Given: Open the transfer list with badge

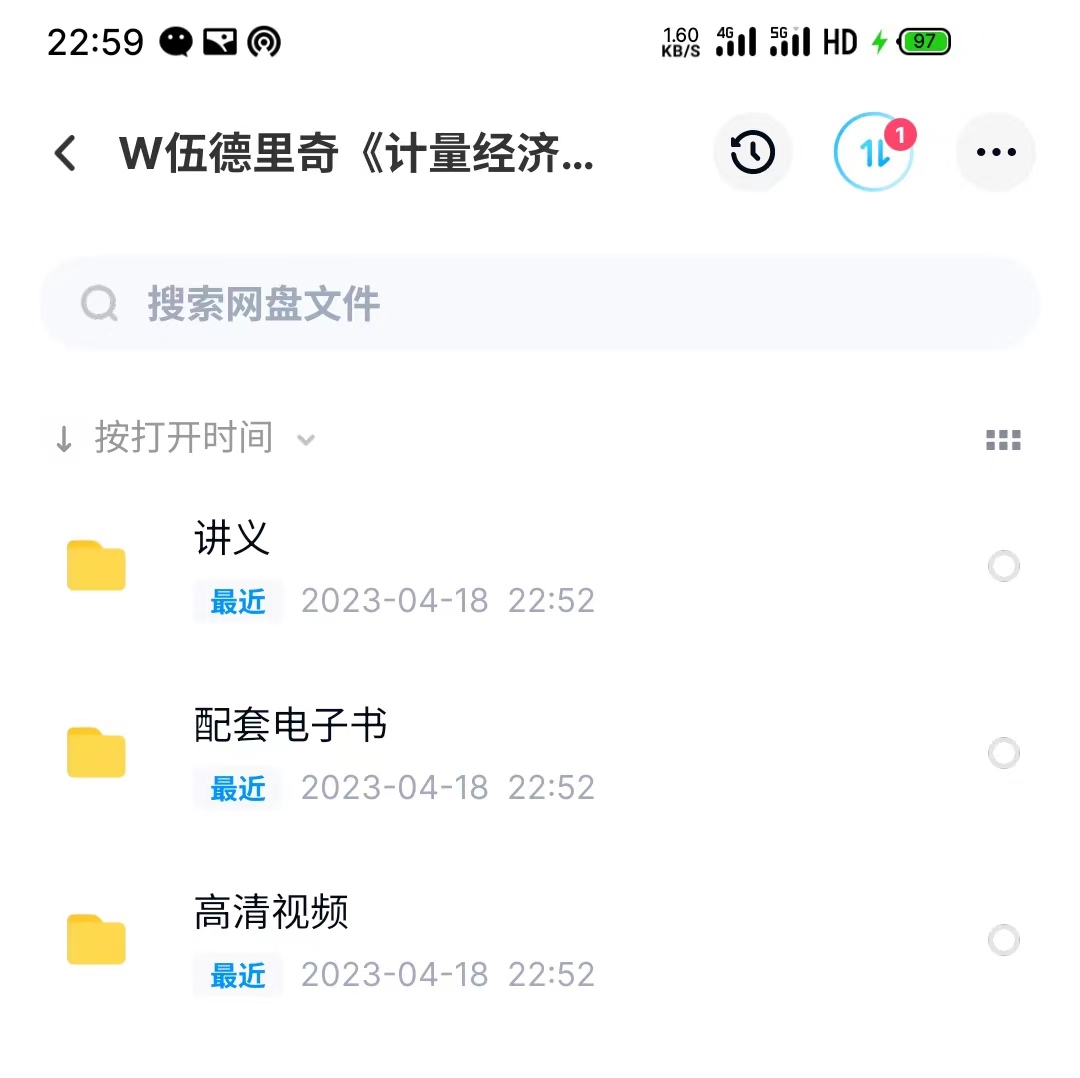Looking at the screenshot, I should point(874,153).
